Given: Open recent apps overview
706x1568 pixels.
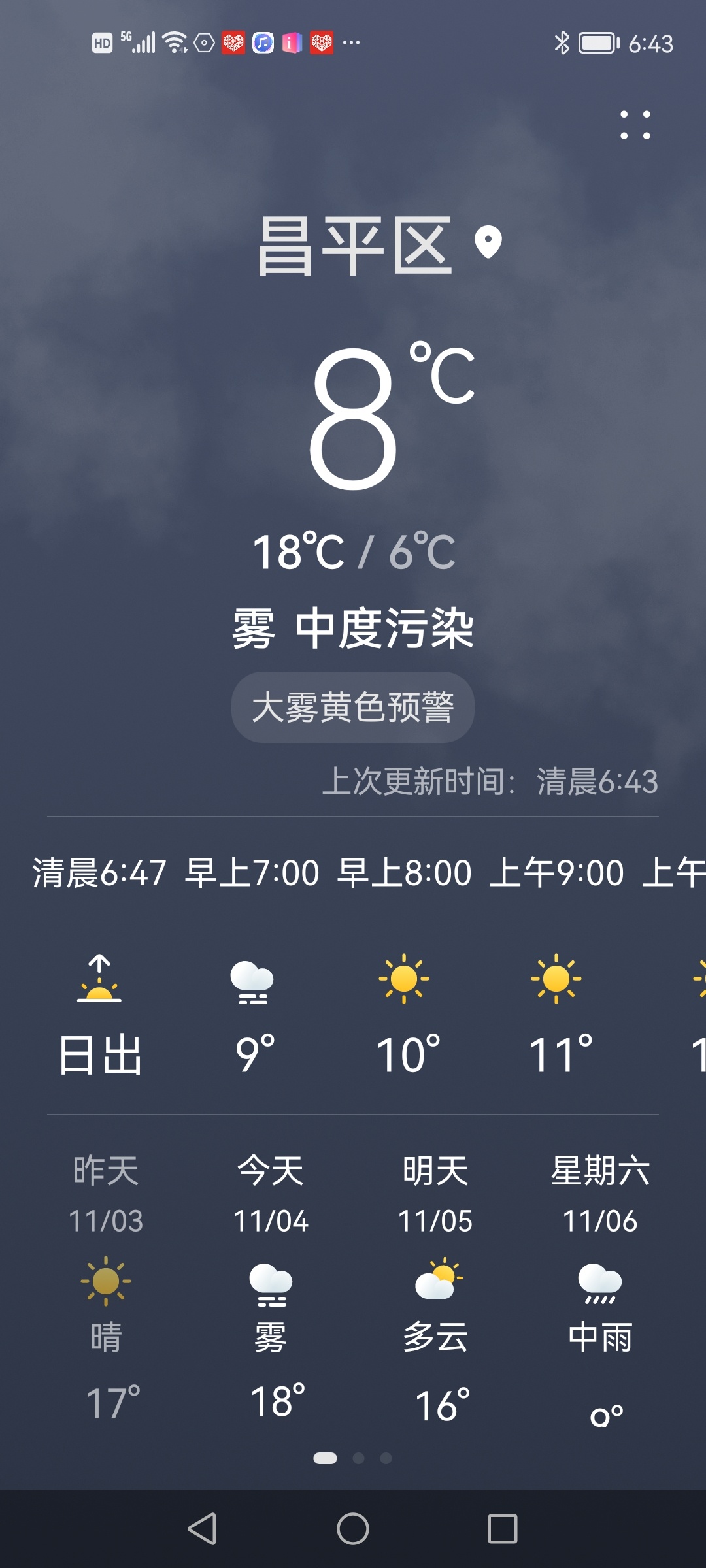Looking at the screenshot, I should (503, 1529).
